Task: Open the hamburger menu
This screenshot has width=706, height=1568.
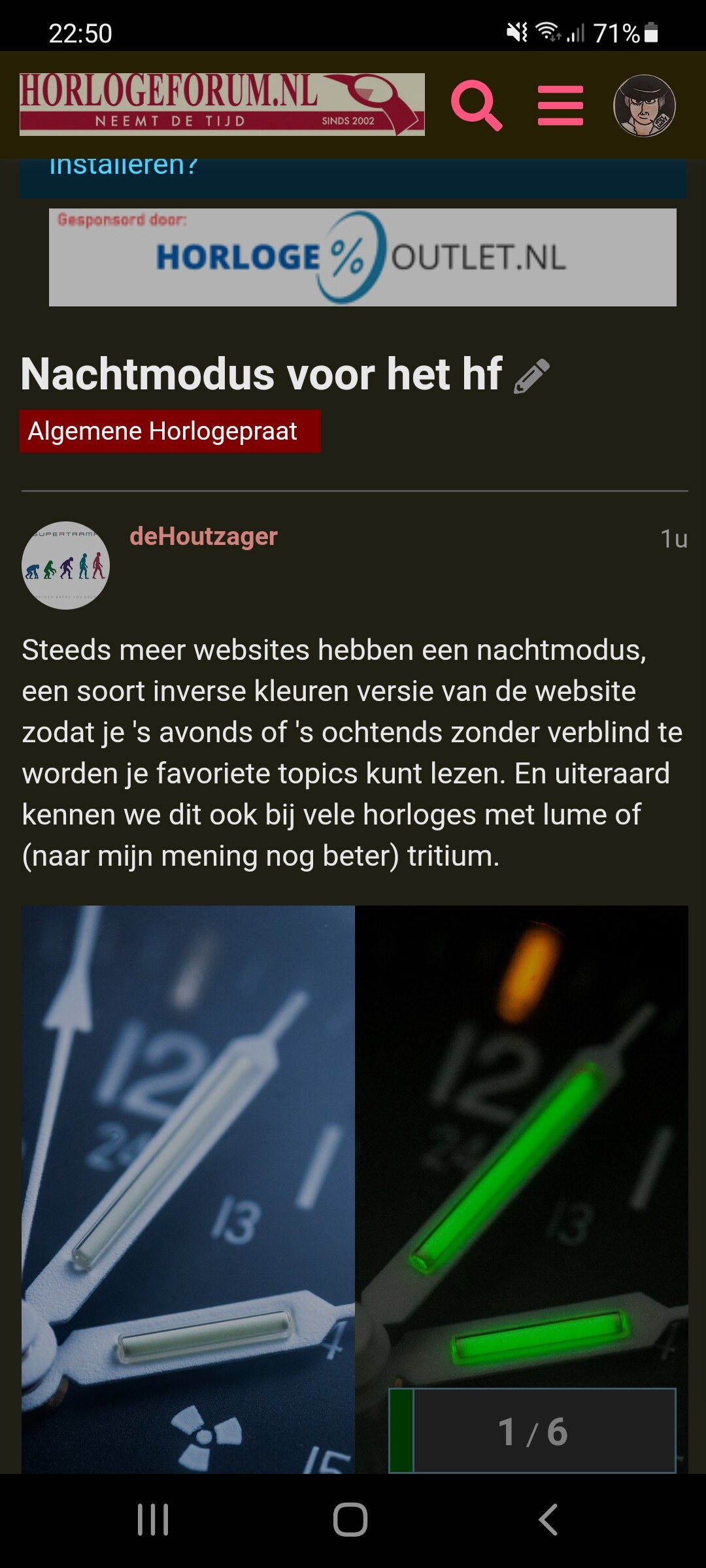Action: 560,105
